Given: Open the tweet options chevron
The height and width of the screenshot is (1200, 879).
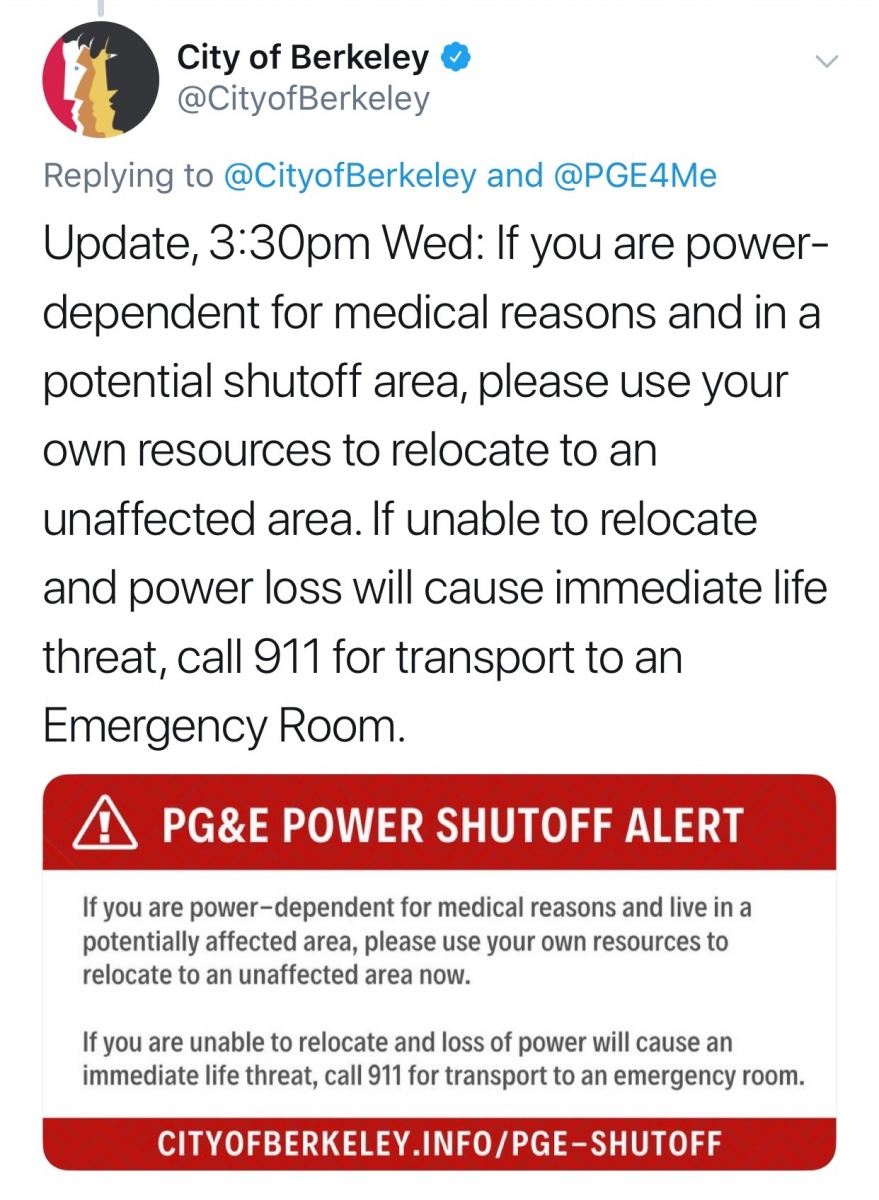Looking at the screenshot, I should click(x=826, y=62).
